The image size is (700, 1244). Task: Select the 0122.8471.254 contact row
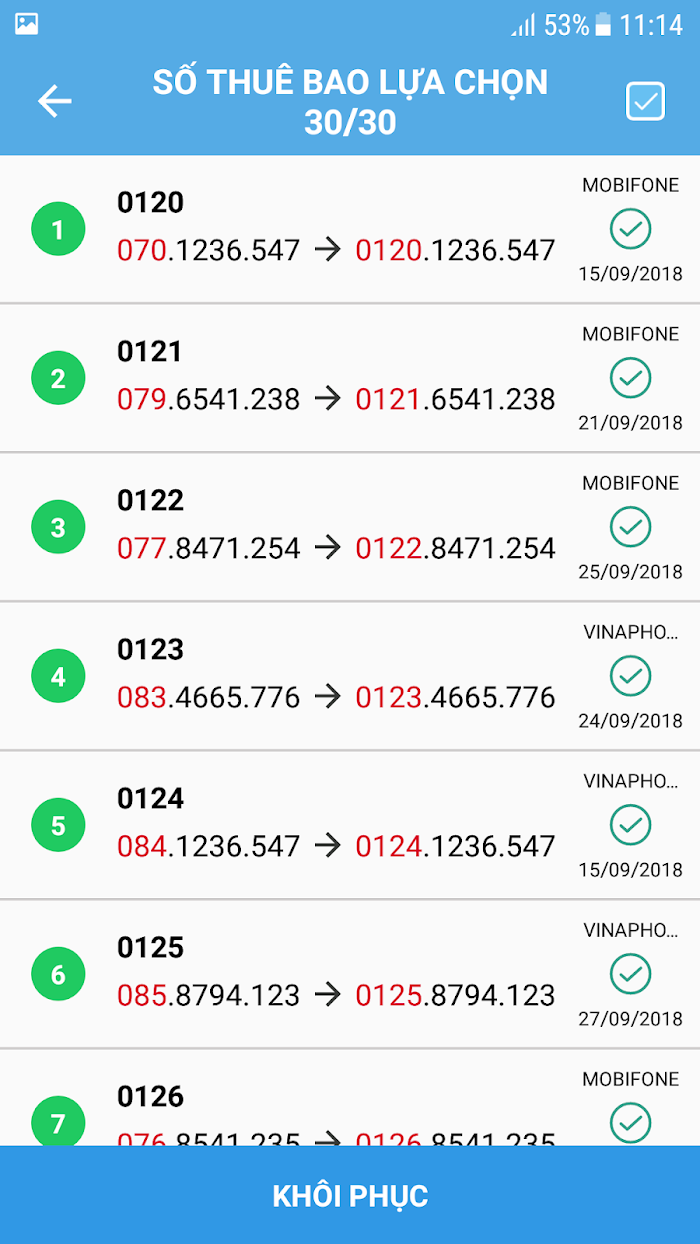tap(350, 527)
